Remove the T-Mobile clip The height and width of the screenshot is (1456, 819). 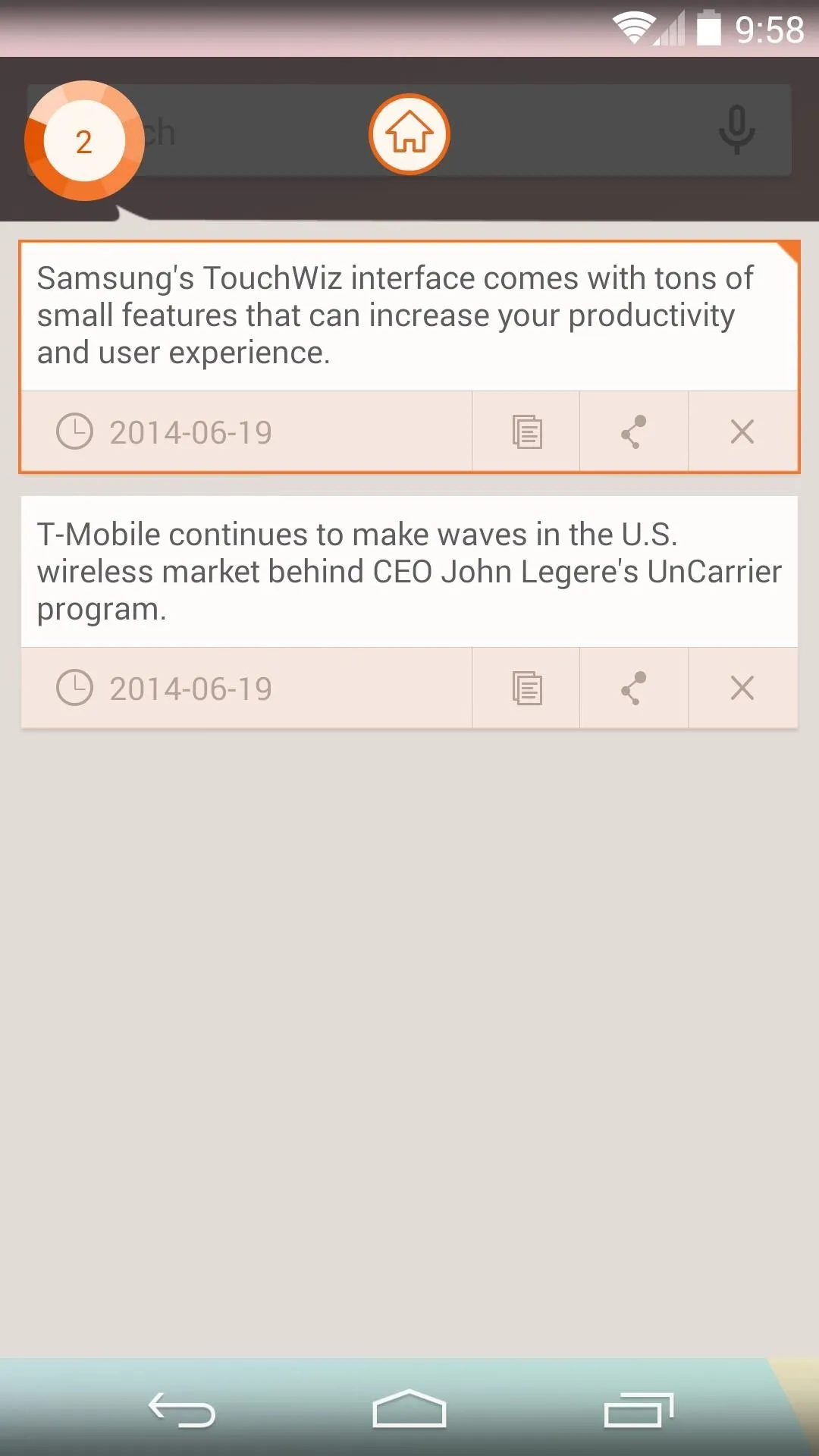tap(742, 689)
